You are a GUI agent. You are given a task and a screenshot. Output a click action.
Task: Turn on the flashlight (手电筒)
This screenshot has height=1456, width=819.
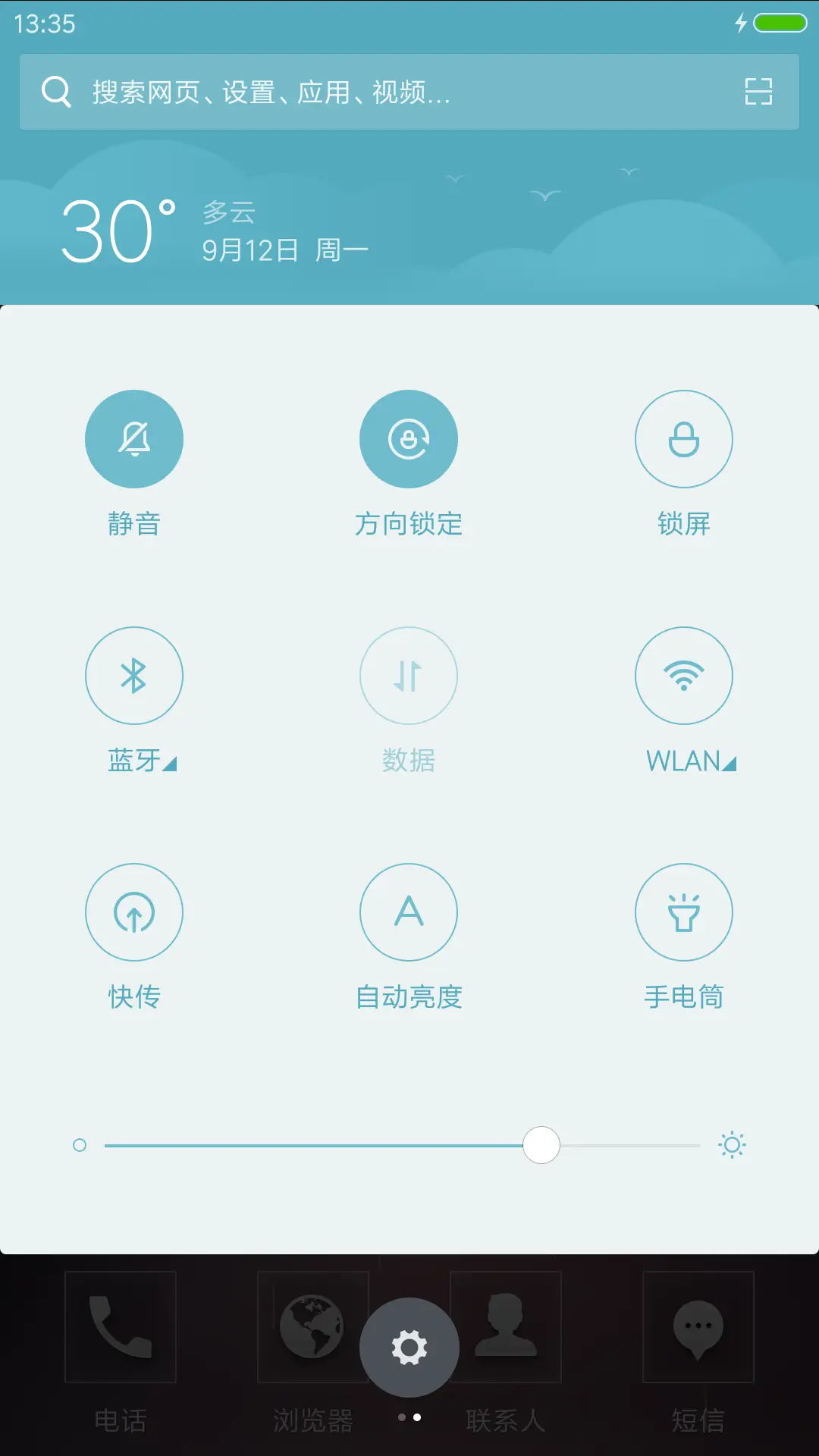[684, 912]
